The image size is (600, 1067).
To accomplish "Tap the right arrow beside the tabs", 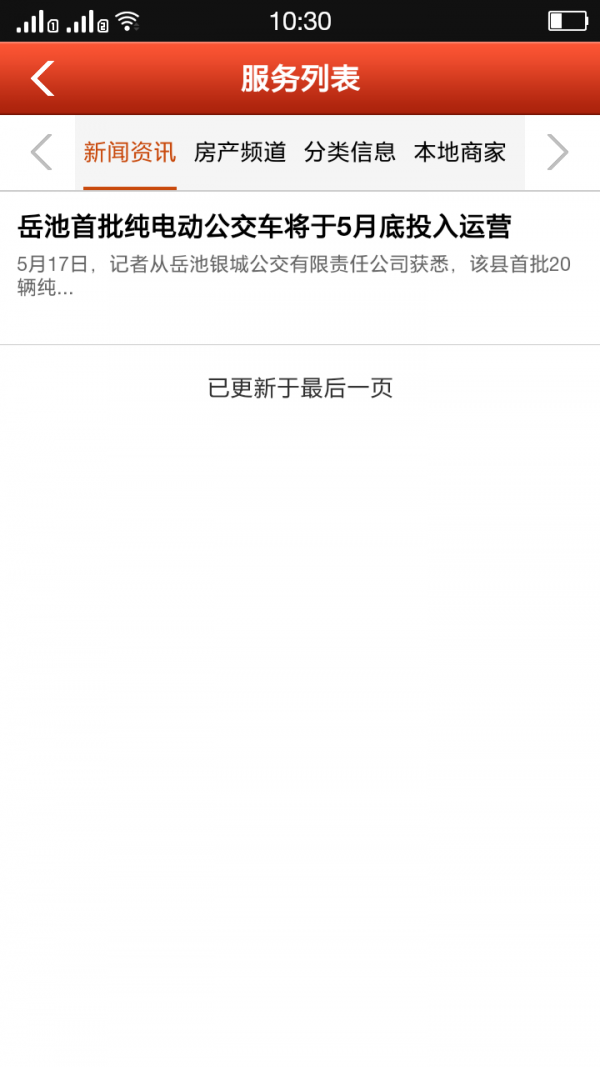I will [x=557, y=152].
